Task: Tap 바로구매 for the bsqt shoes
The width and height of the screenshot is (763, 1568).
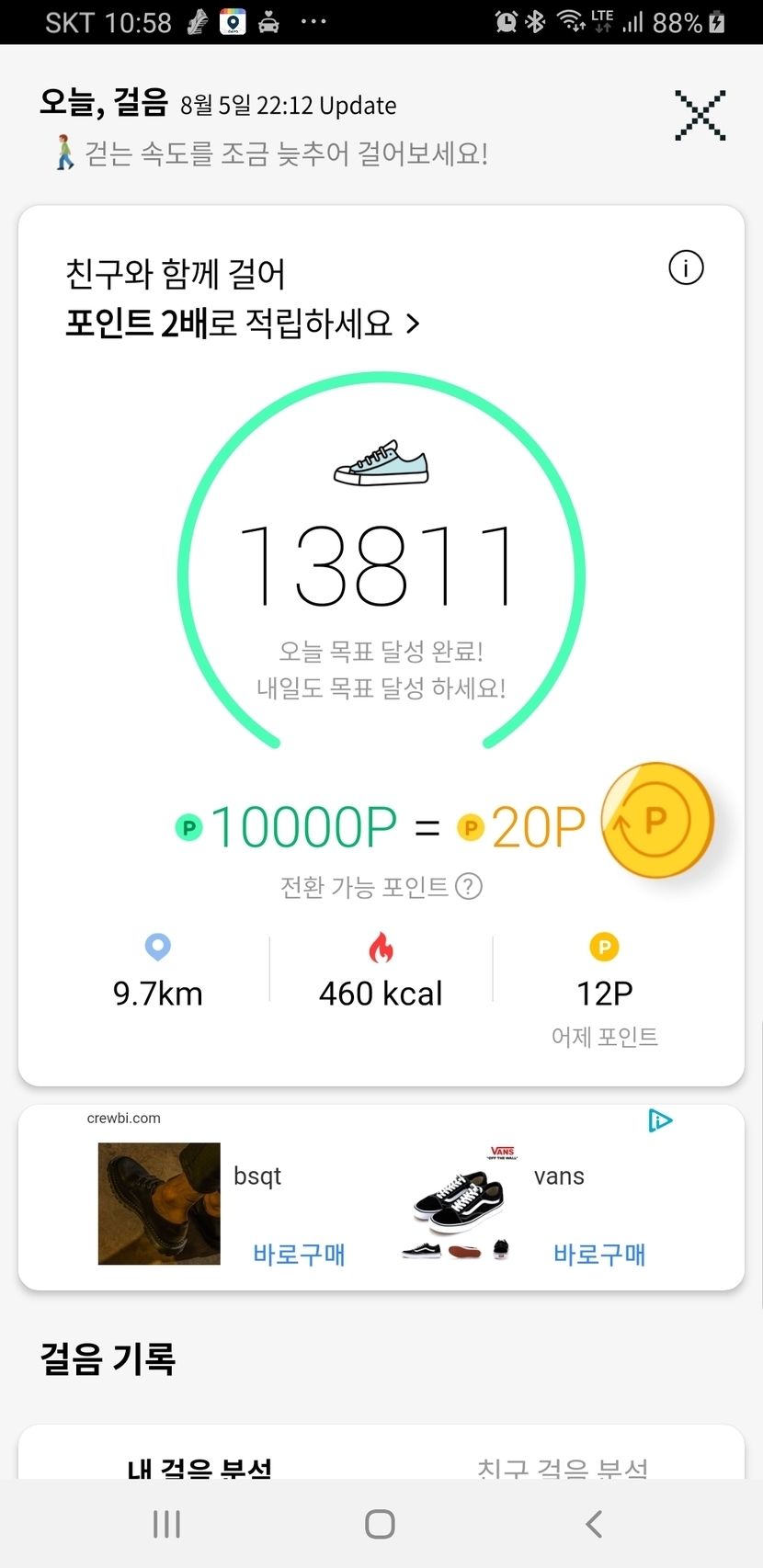Action: (299, 1254)
